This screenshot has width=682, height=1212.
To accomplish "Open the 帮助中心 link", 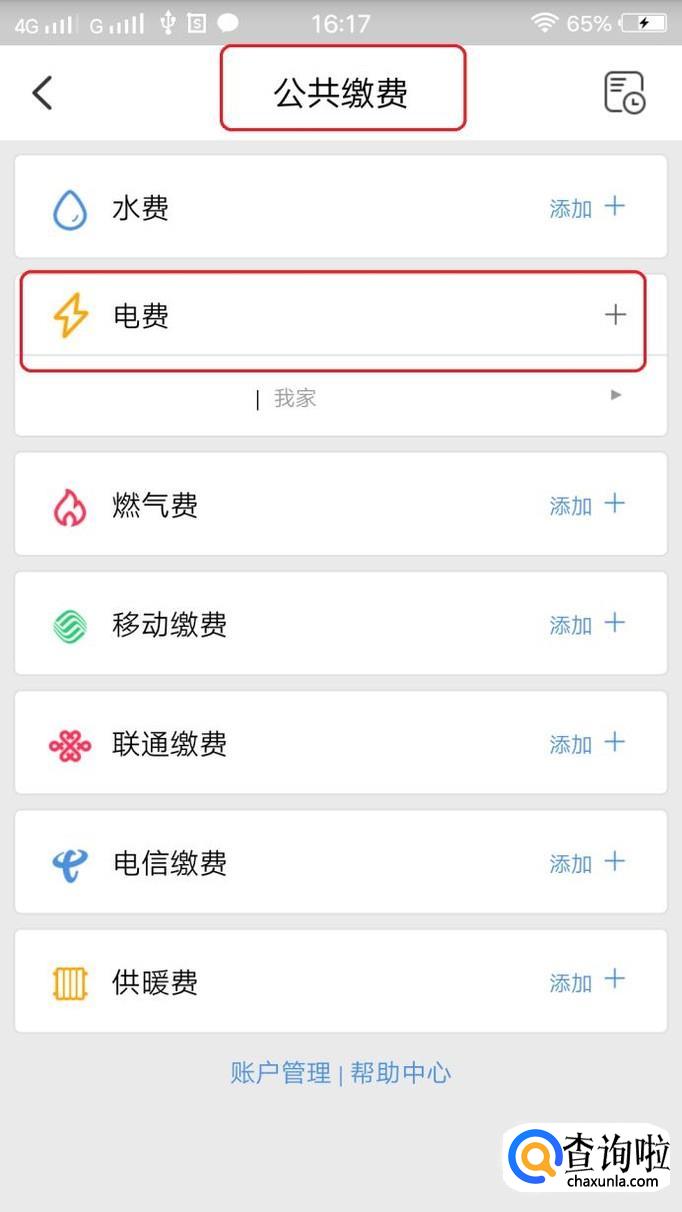I will (x=401, y=1073).
